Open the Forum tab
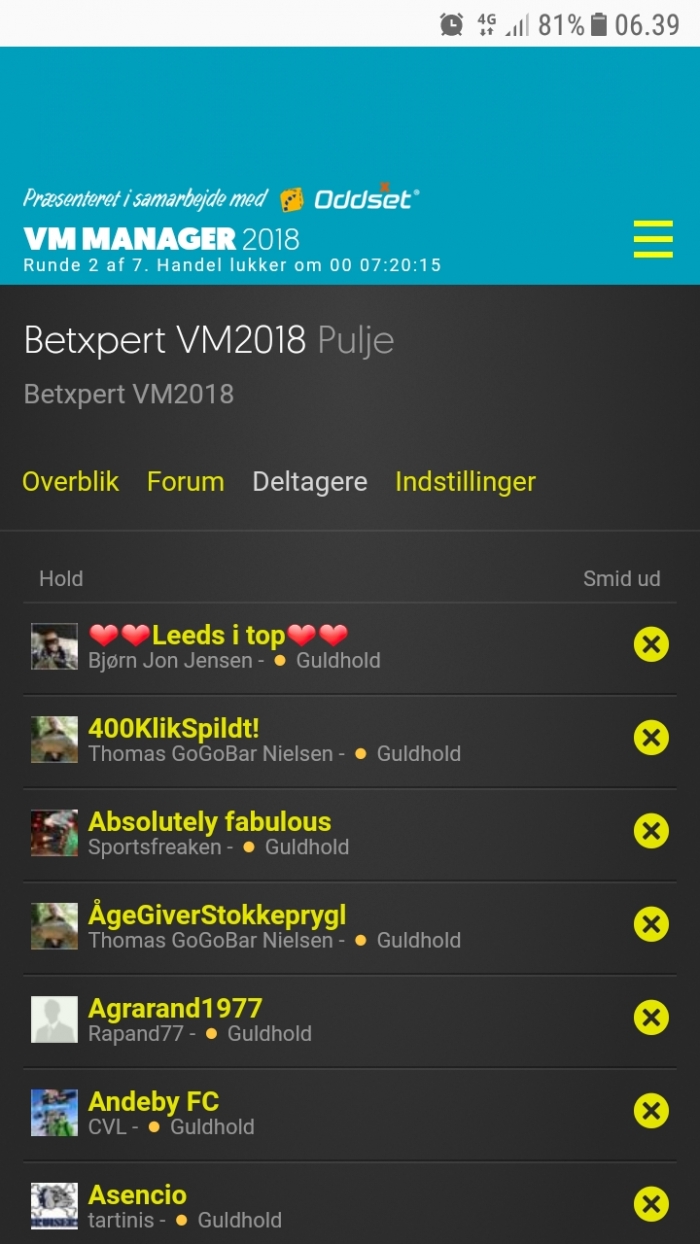The width and height of the screenshot is (700, 1244). pos(185,481)
